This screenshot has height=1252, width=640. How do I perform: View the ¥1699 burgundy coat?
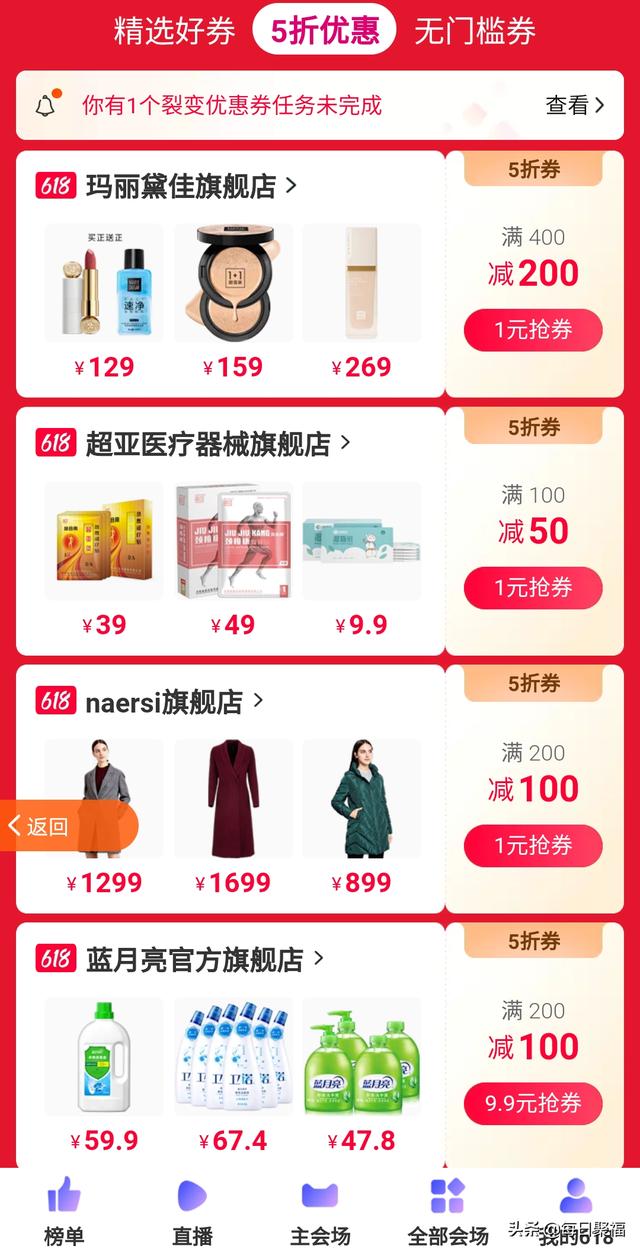click(233, 800)
